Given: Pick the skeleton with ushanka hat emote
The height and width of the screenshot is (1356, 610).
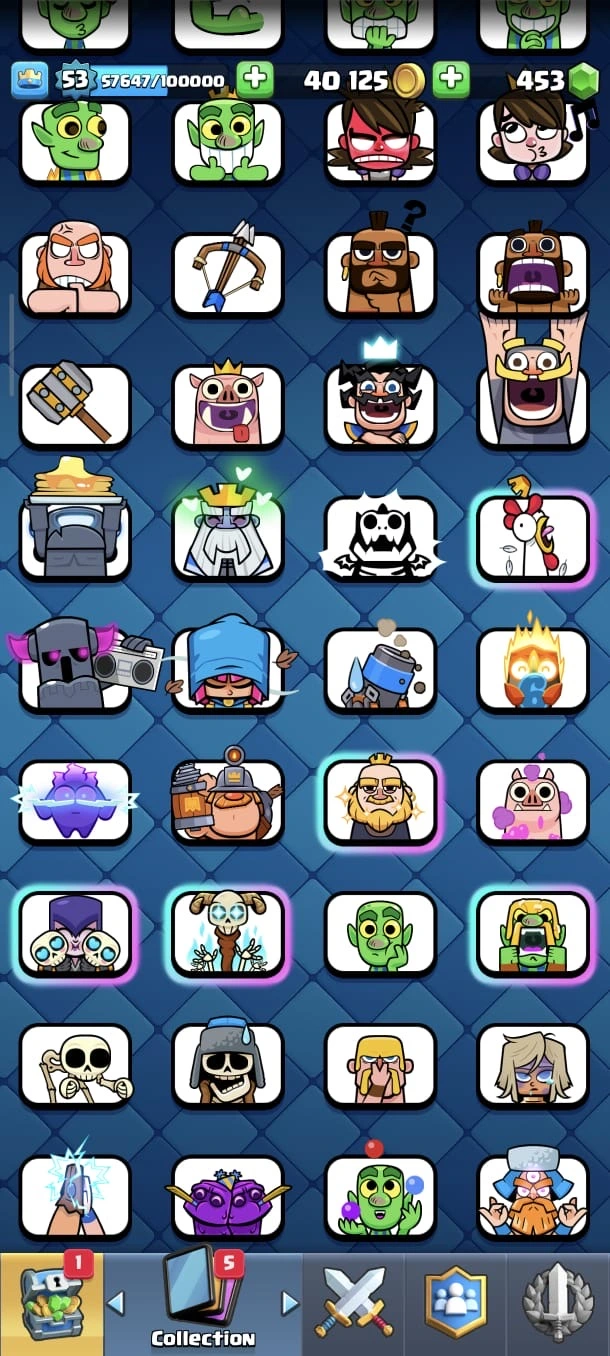Looking at the screenshot, I should point(227,1064).
